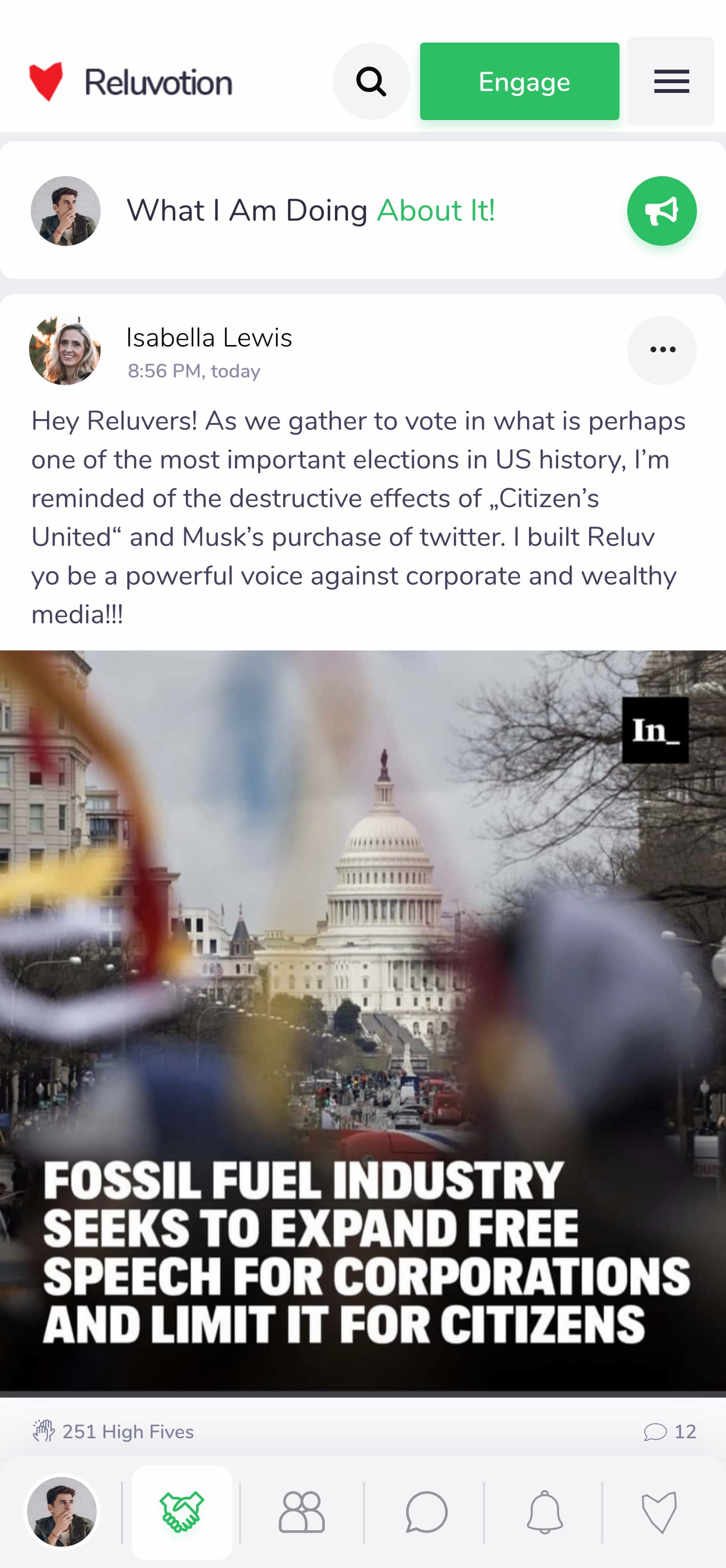Select the handshake tab
Screen dimensions: 726x1568
[x=182, y=1512]
